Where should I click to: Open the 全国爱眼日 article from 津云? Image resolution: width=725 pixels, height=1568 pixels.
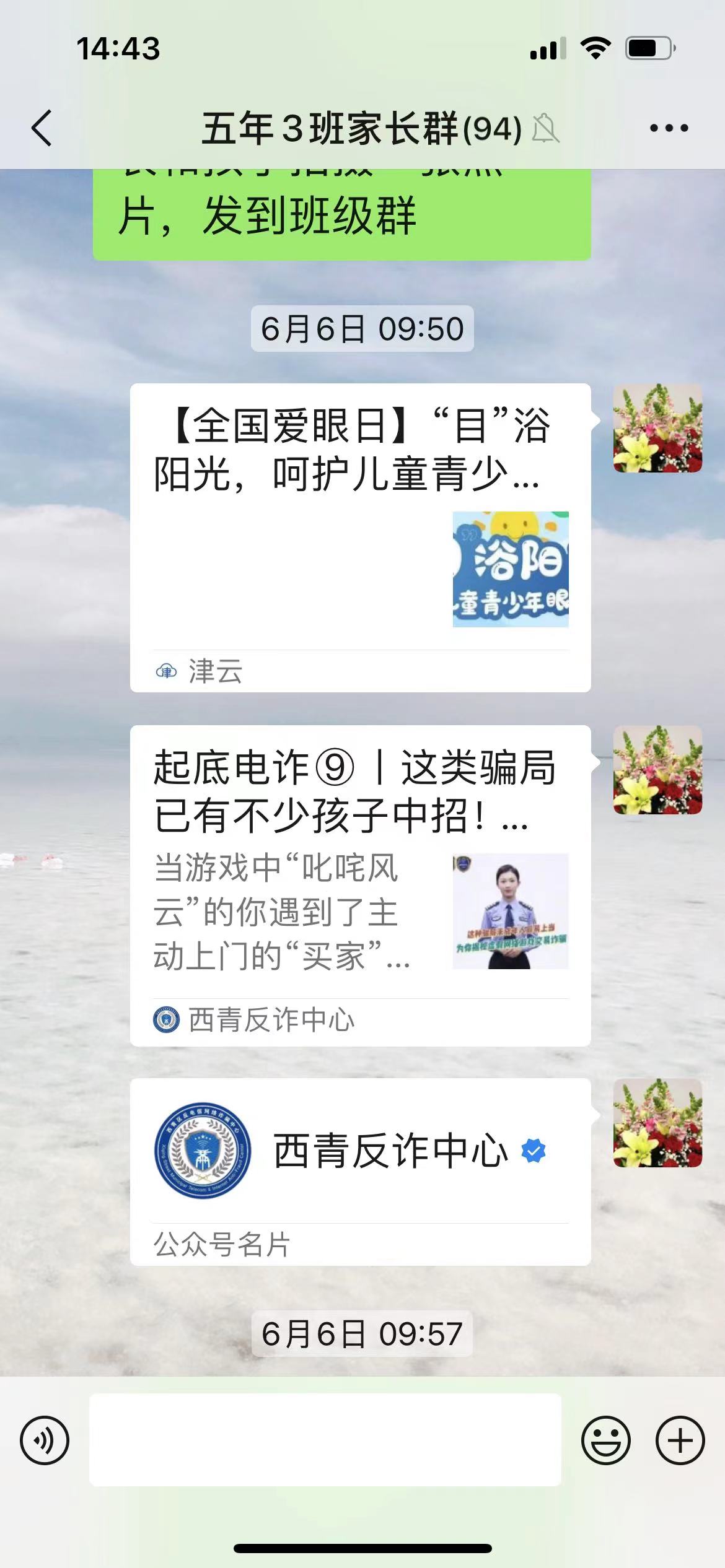tap(360, 537)
